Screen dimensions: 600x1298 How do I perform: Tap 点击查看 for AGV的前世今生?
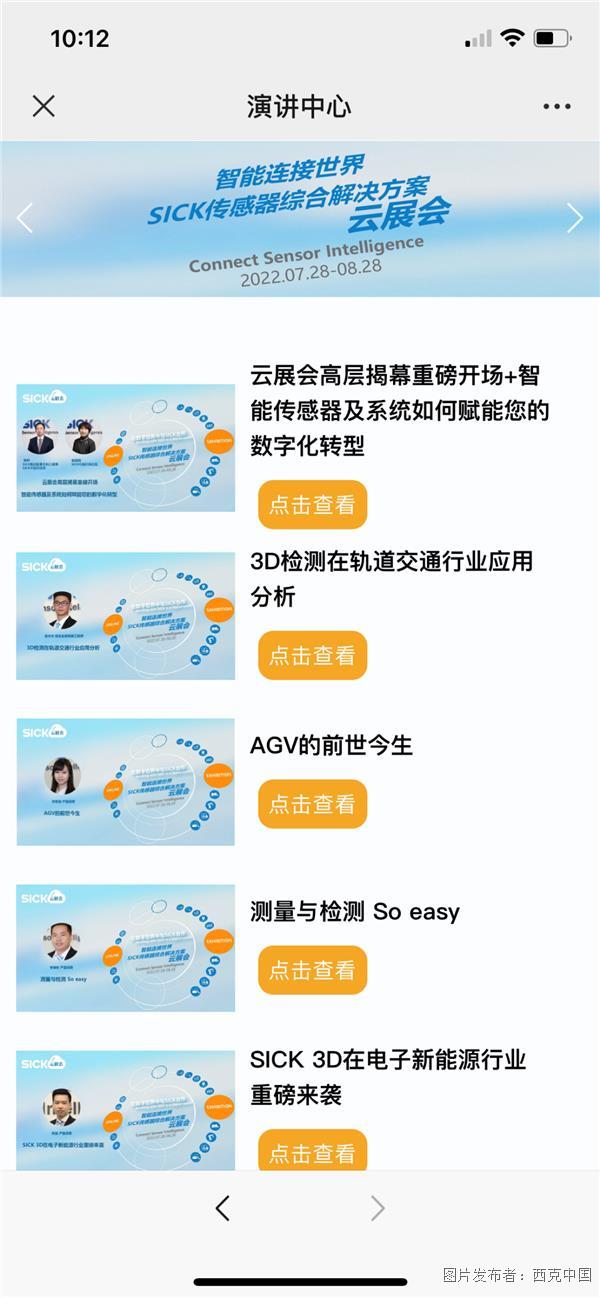[x=313, y=804]
